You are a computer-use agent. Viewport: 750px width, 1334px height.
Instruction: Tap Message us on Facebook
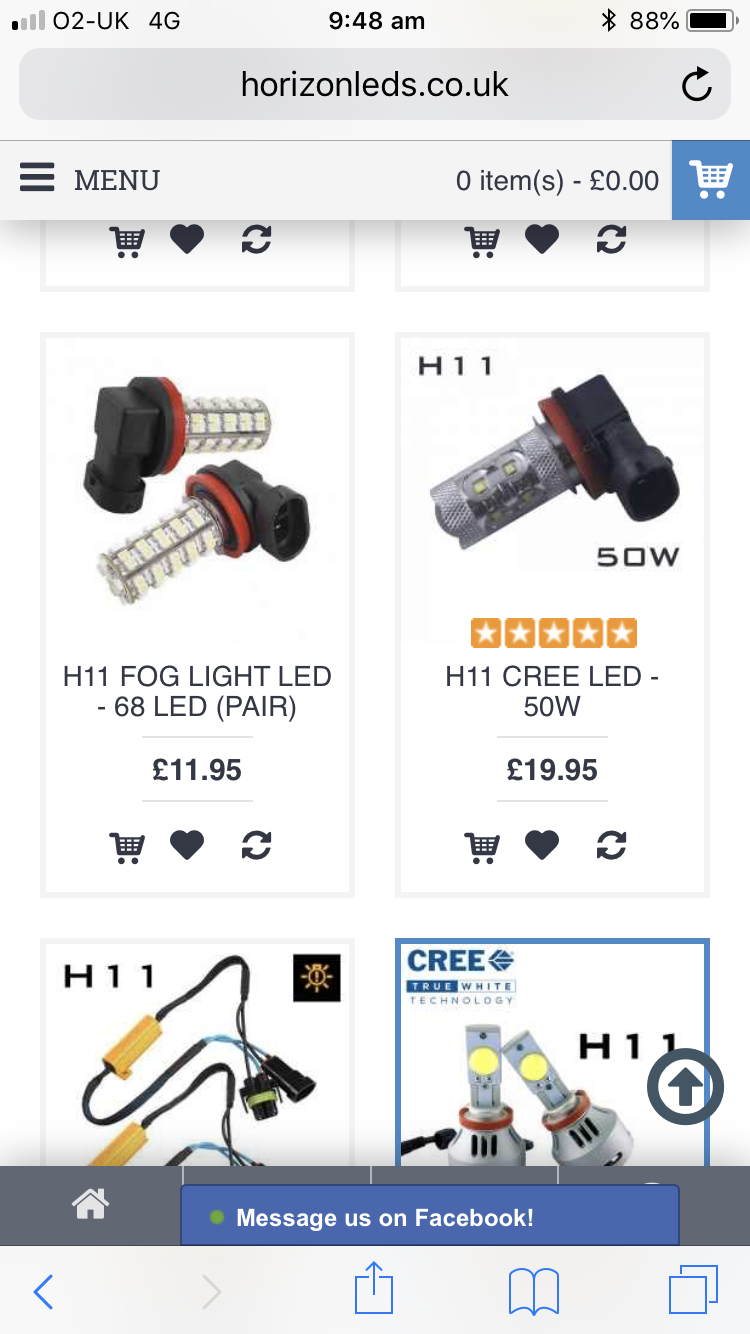tap(430, 1217)
